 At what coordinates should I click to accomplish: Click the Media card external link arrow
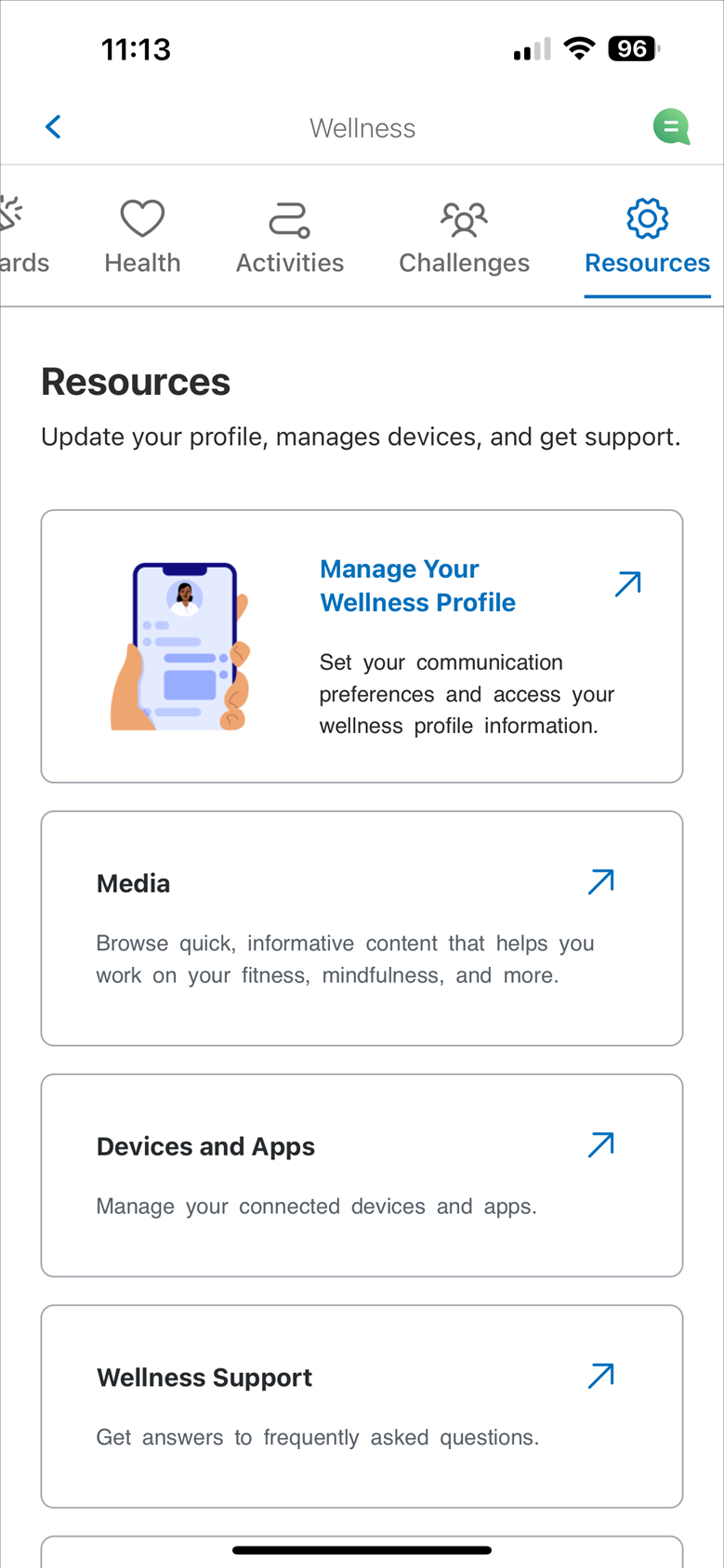[600, 881]
